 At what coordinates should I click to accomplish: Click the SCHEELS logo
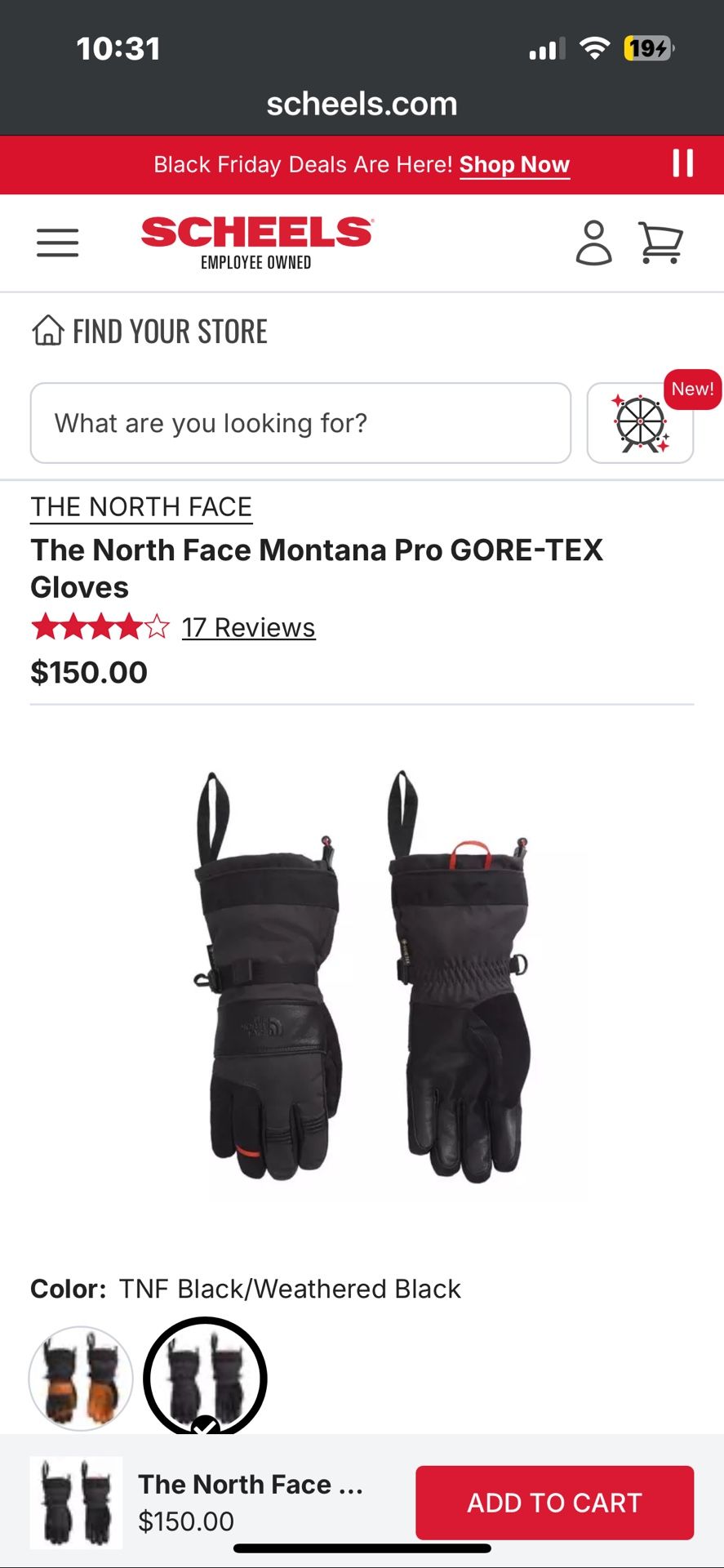[256, 237]
